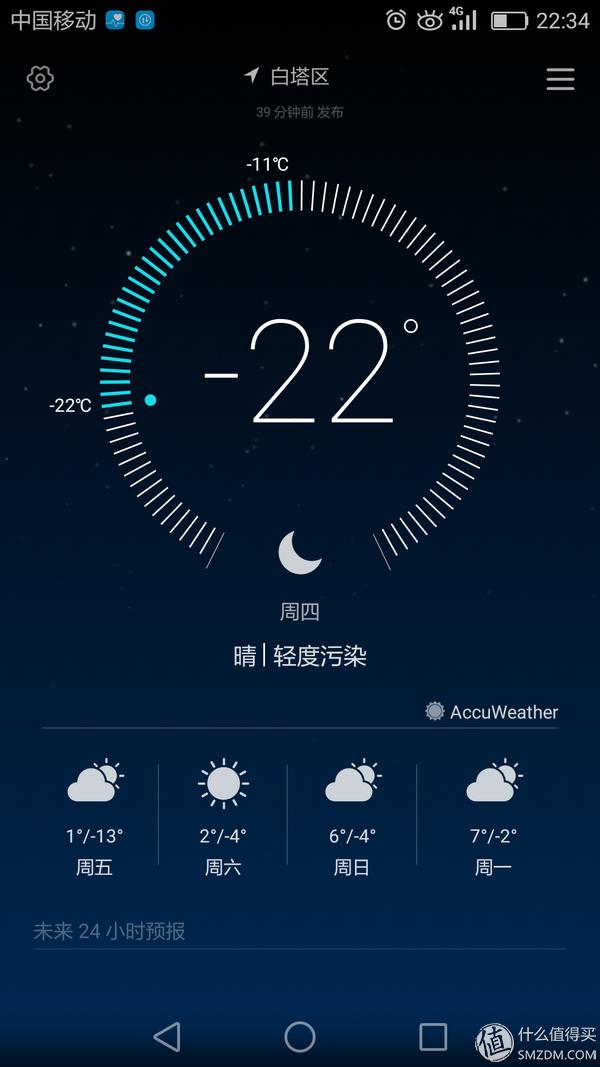Open the hamburger menu

pyautogui.click(x=560, y=79)
